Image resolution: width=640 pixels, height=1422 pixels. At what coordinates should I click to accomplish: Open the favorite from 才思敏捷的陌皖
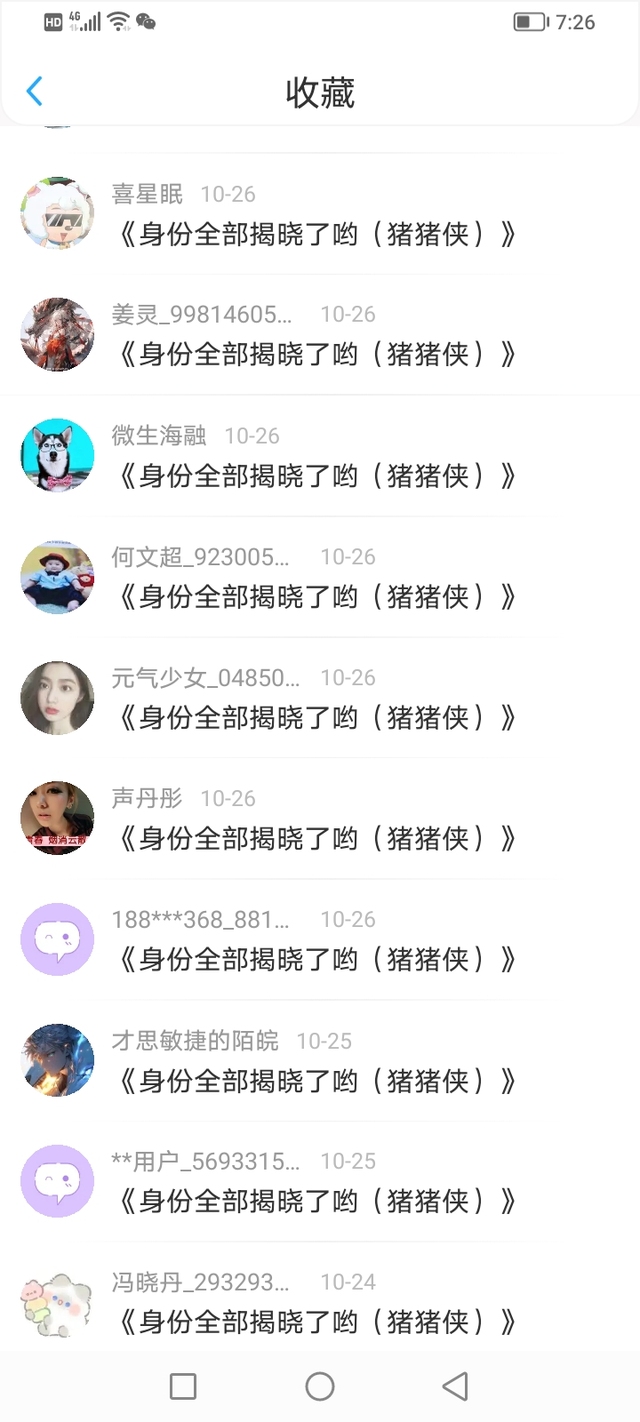coord(317,1081)
